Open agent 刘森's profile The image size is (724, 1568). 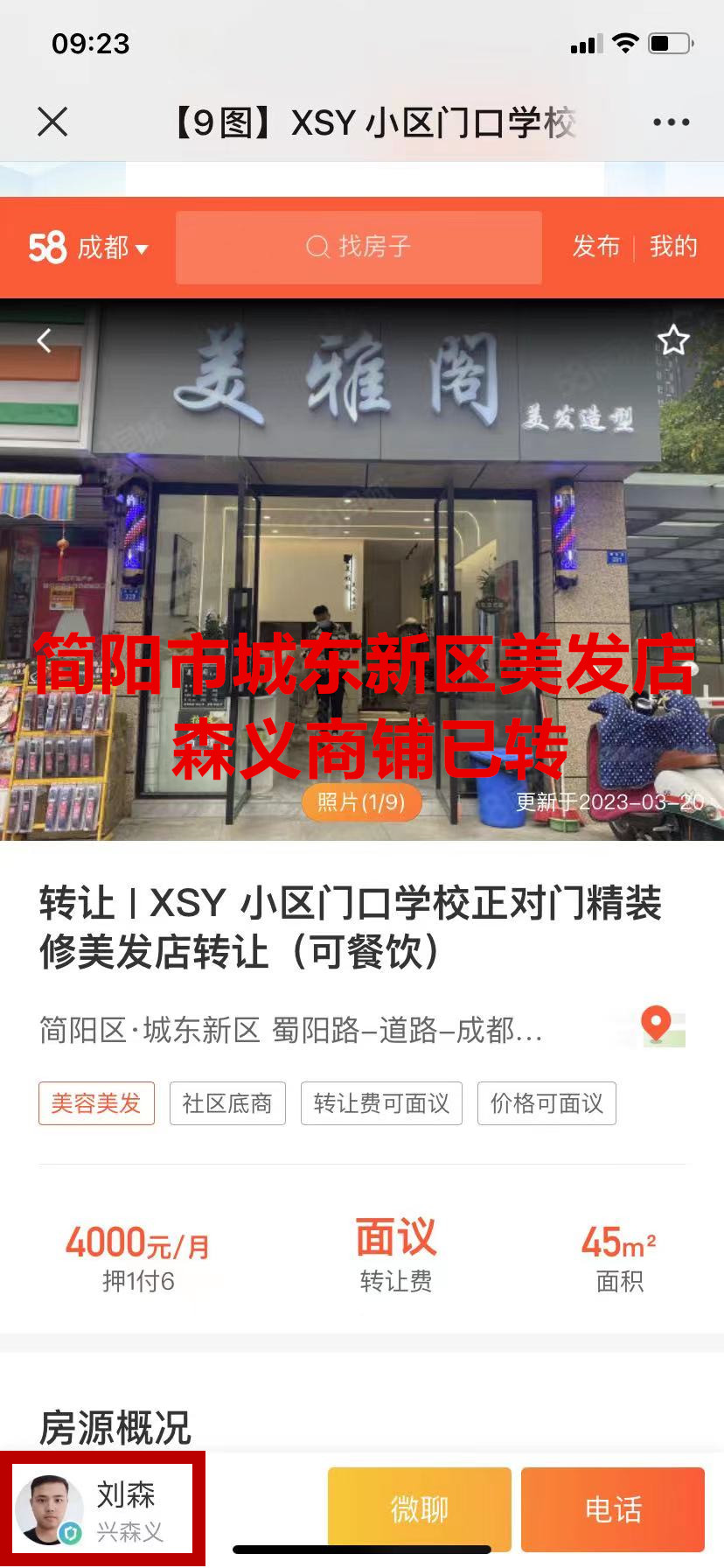[x=102, y=1508]
